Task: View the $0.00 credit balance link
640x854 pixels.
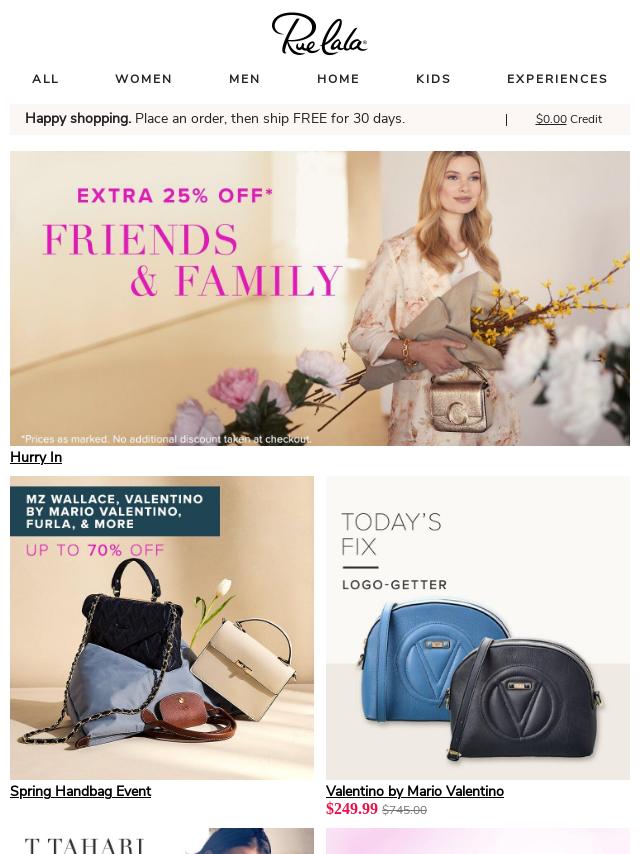Action: (551, 119)
